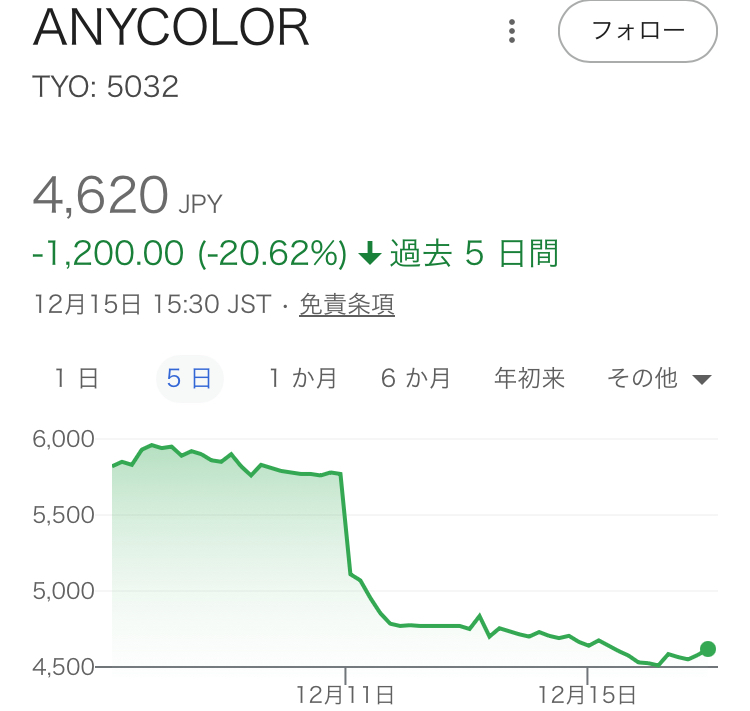Select the 5 日 time range
Screen dimensions: 750x711
[189, 378]
